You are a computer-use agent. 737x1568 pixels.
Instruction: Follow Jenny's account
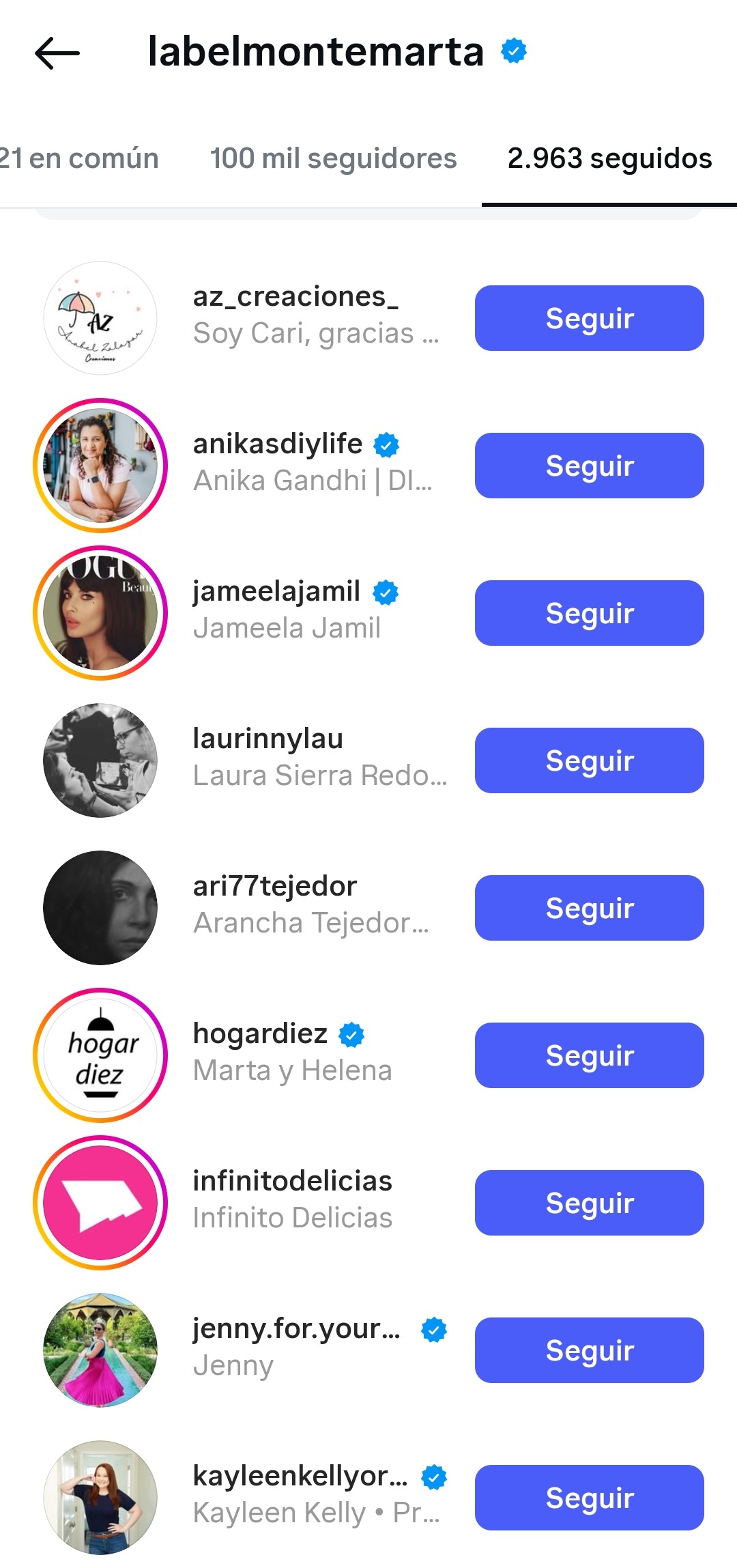point(589,1350)
